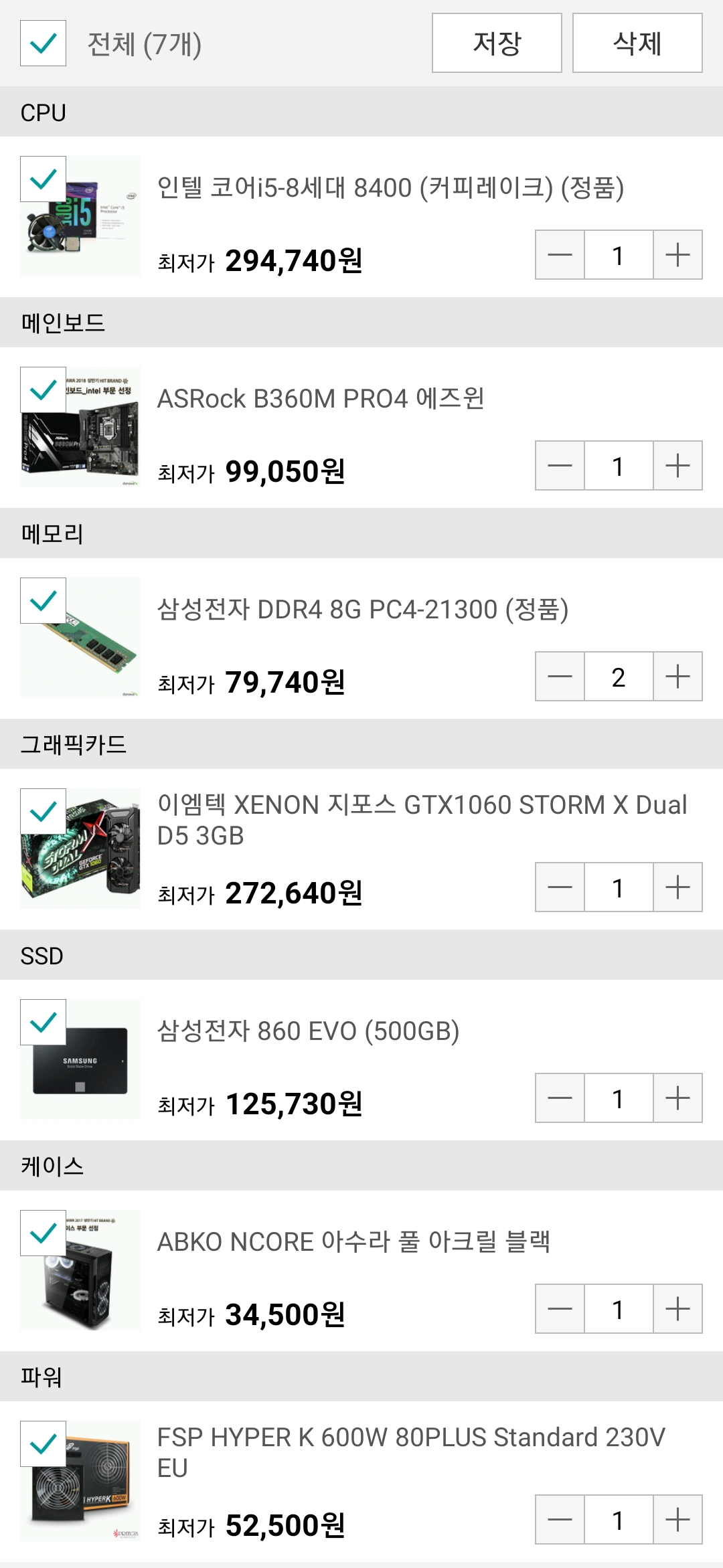View the ABKO NCORE 아수라 case details
The image size is (723, 1568).
pos(353,1242)
